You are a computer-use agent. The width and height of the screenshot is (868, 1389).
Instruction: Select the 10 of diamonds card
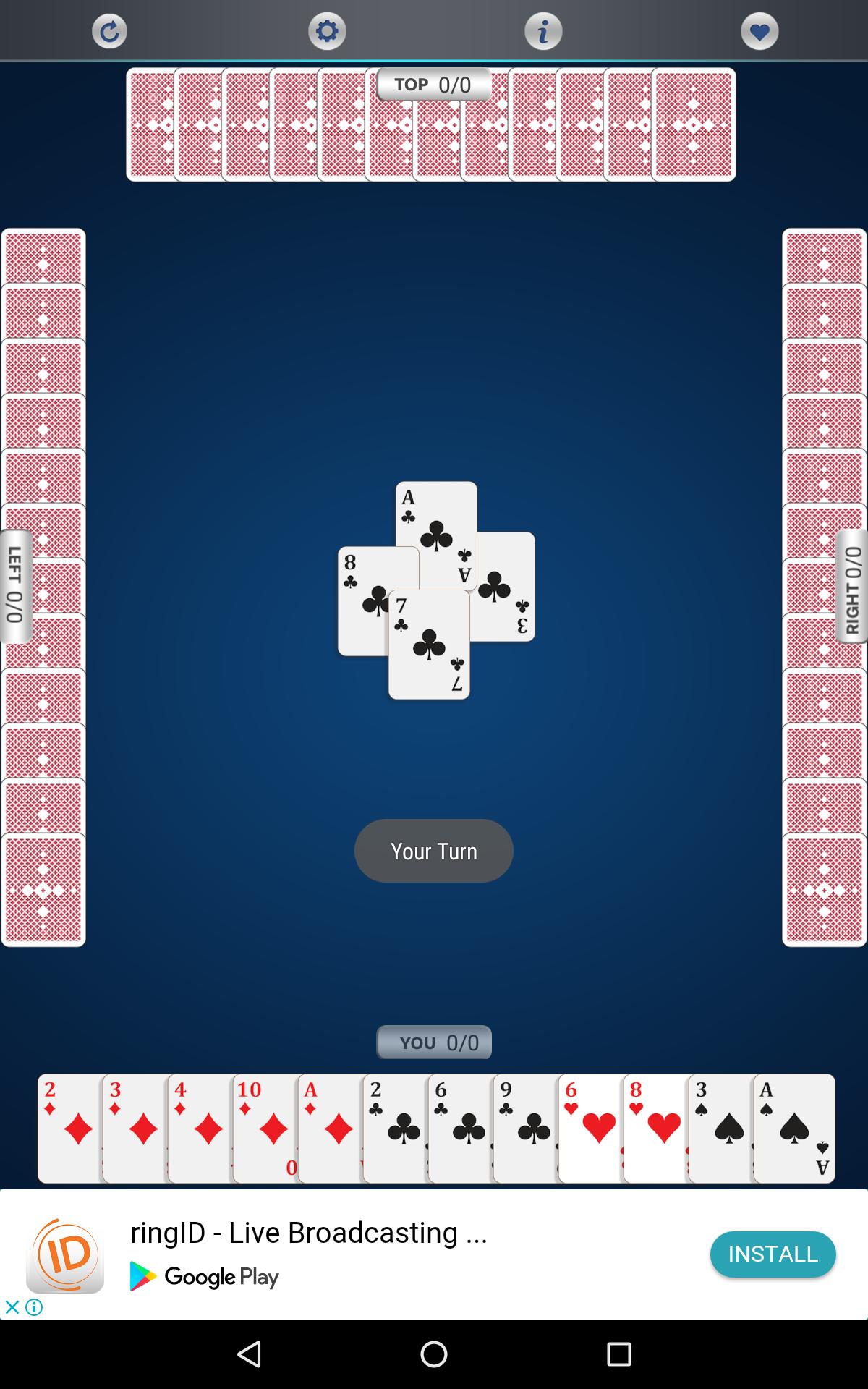[264, 1129]
